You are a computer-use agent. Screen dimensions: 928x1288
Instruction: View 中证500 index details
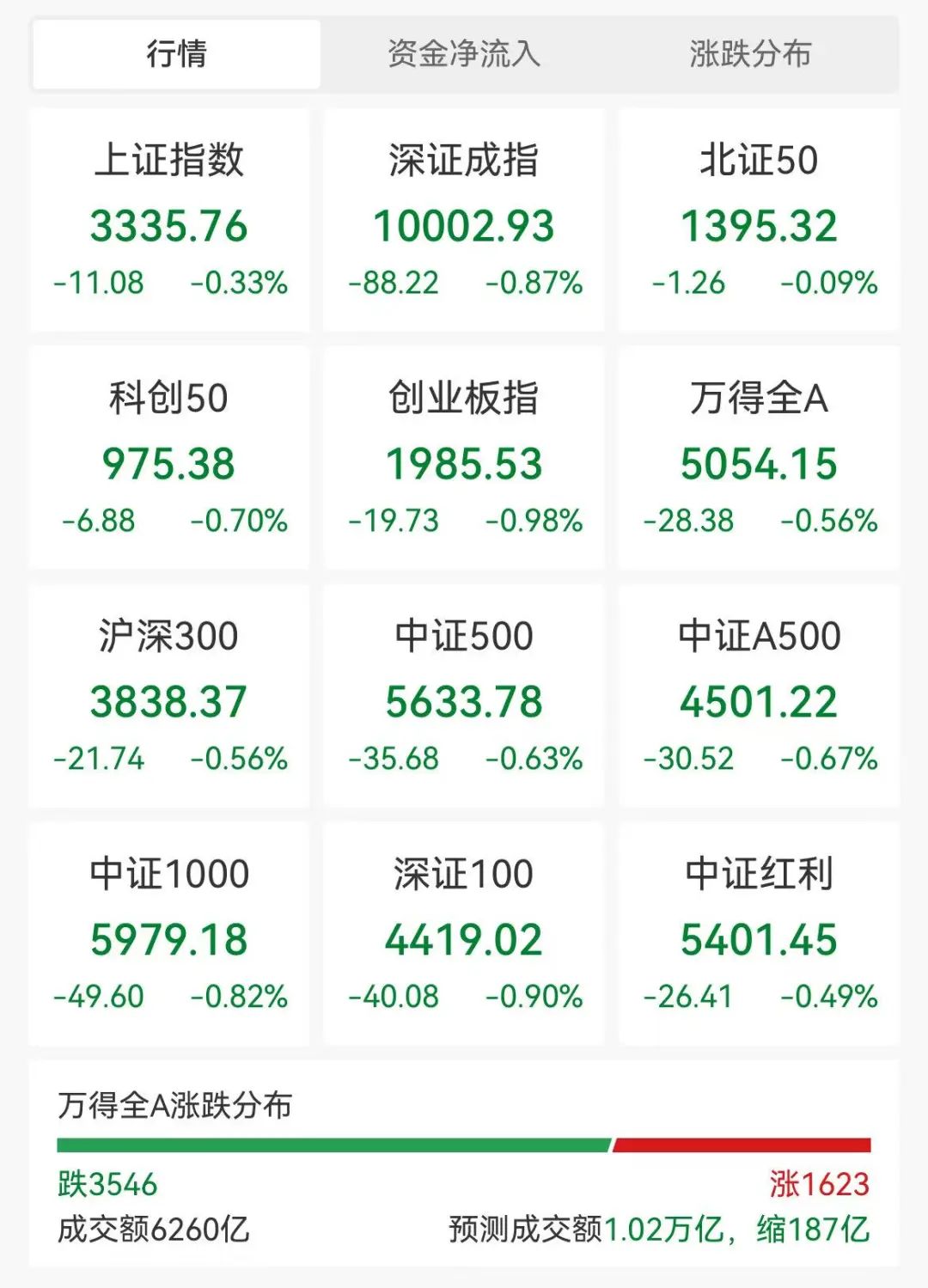point(464,696)
